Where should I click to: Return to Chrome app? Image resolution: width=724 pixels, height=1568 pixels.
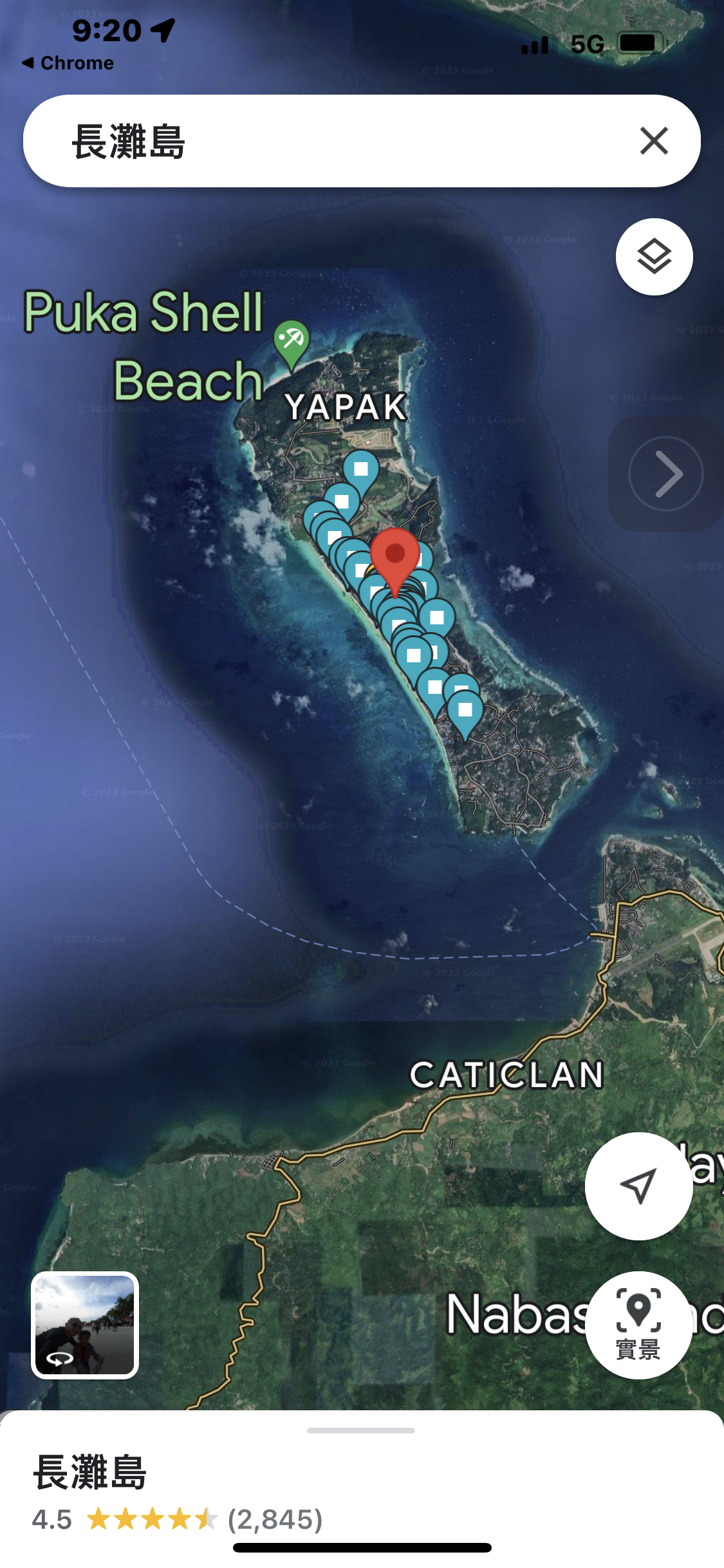tap(68, 63)
